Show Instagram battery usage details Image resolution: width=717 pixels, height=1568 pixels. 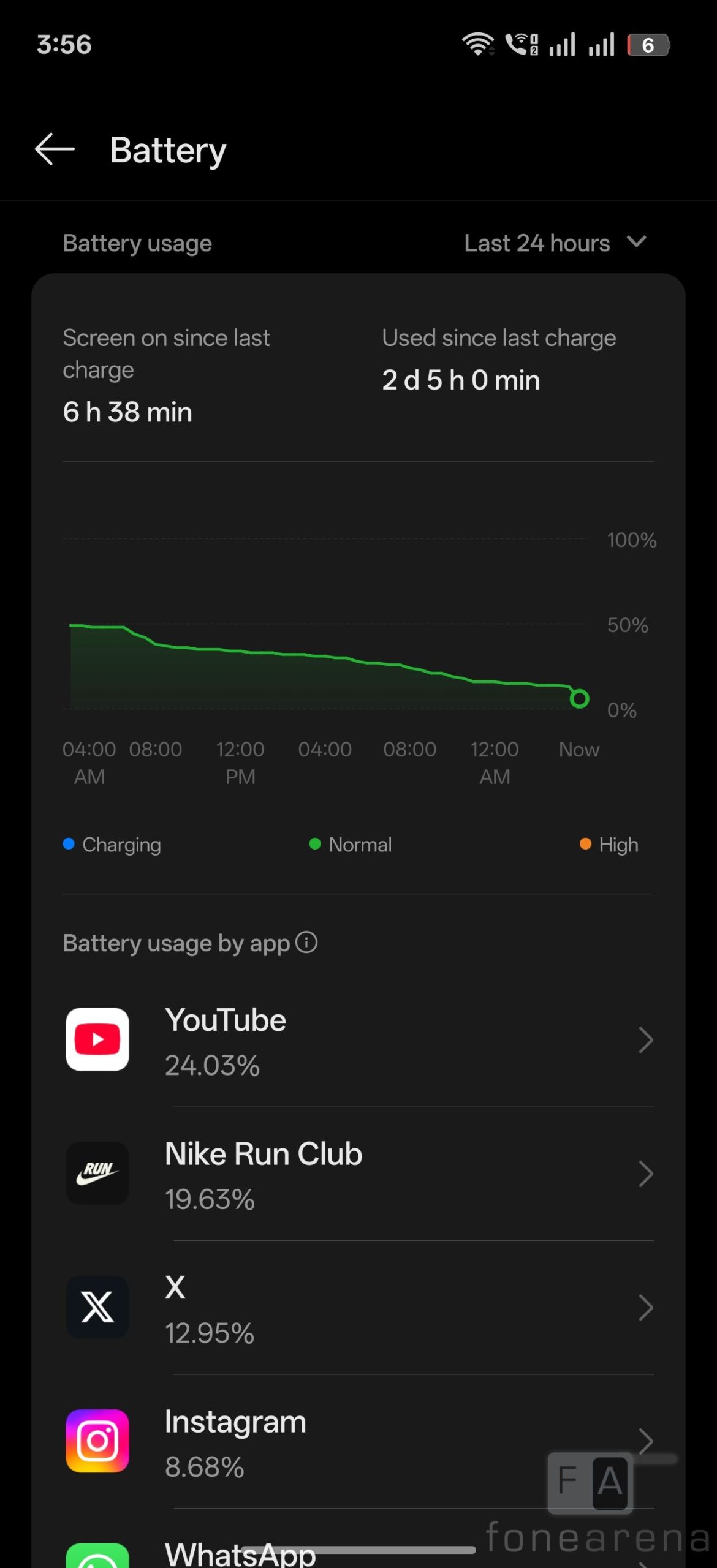(x=358, y=1441)
